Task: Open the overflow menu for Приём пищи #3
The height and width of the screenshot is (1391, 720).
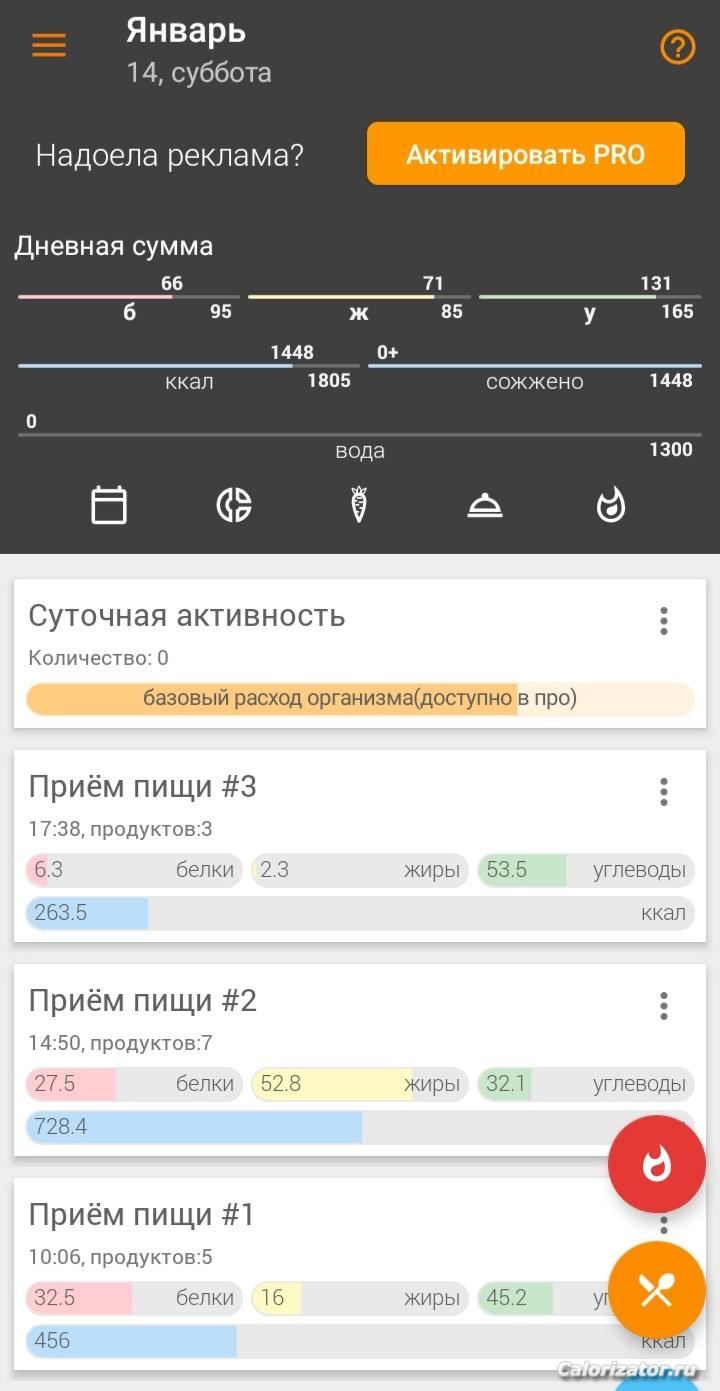Action: tap(663, 792)
